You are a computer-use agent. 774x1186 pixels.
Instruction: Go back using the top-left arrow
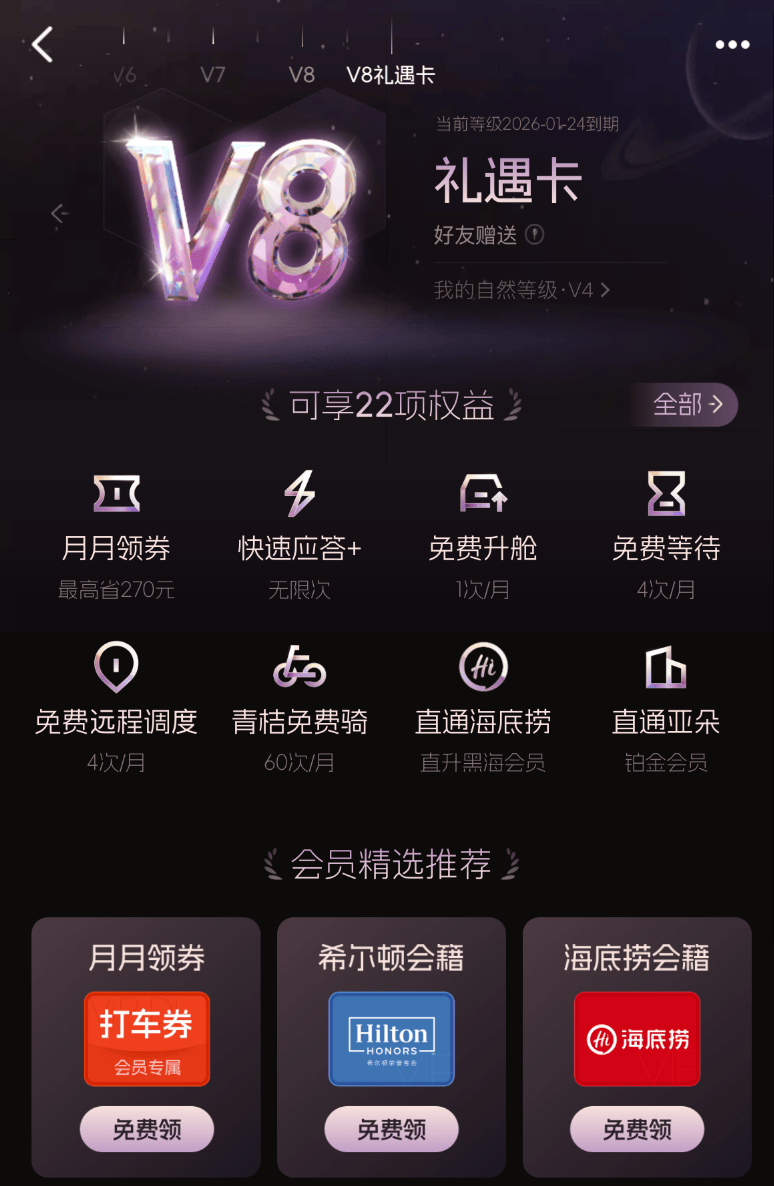42,45
